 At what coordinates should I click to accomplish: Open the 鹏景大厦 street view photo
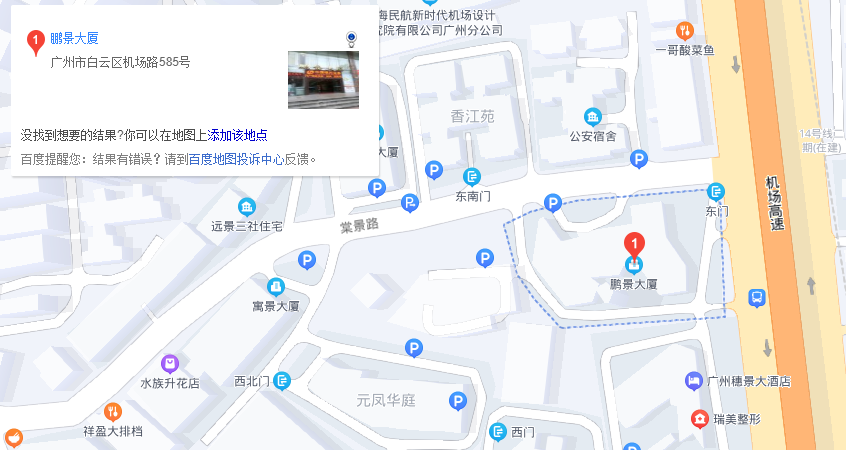click(x=323, y=79)
